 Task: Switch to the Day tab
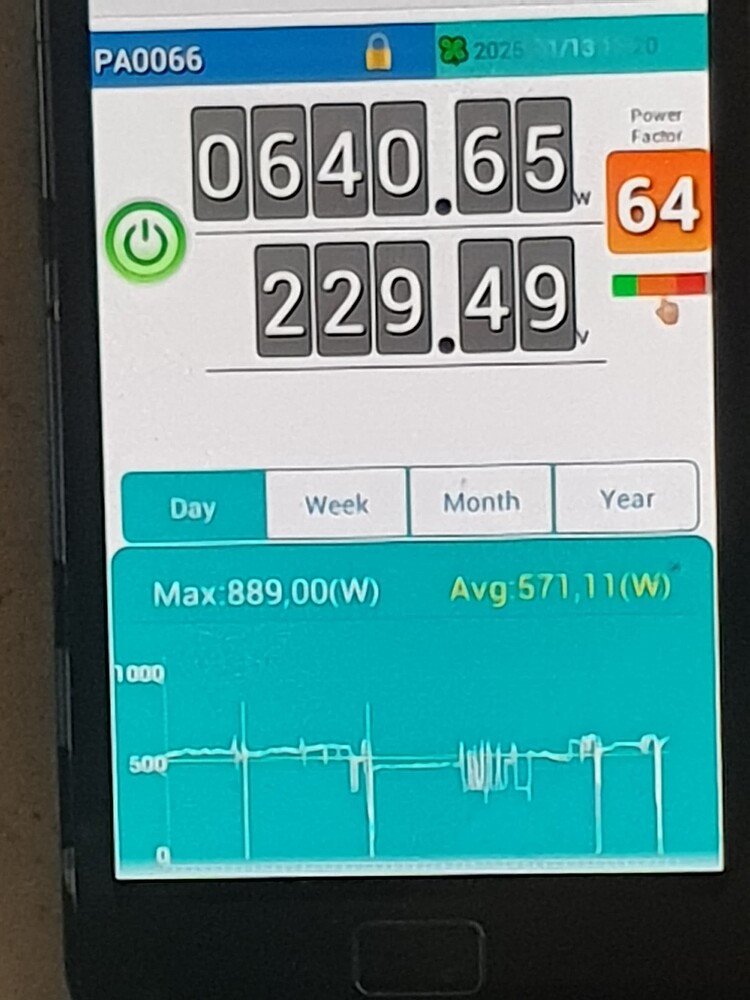click(x=193, y=508)
